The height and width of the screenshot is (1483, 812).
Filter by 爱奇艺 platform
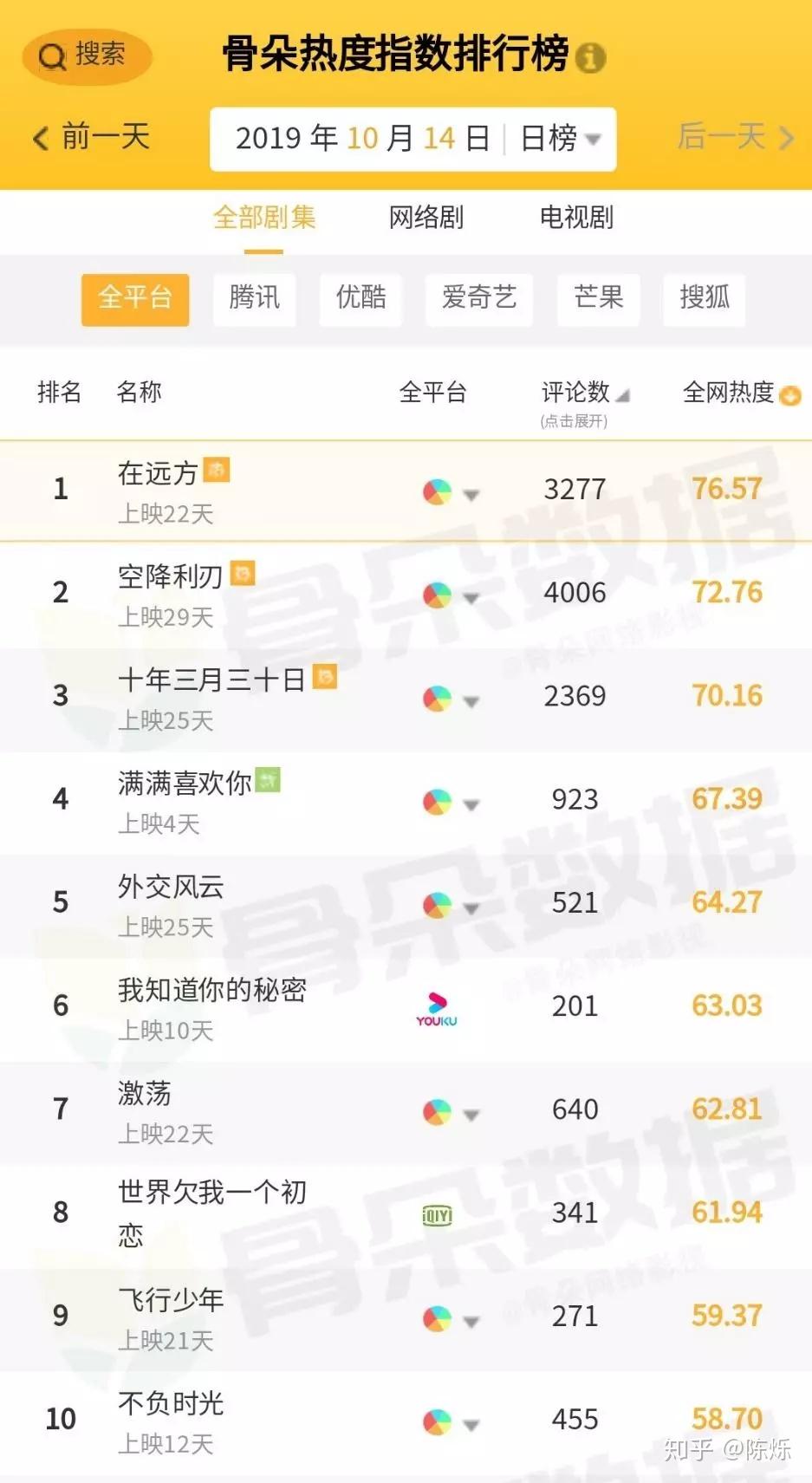tap(478, 298)
